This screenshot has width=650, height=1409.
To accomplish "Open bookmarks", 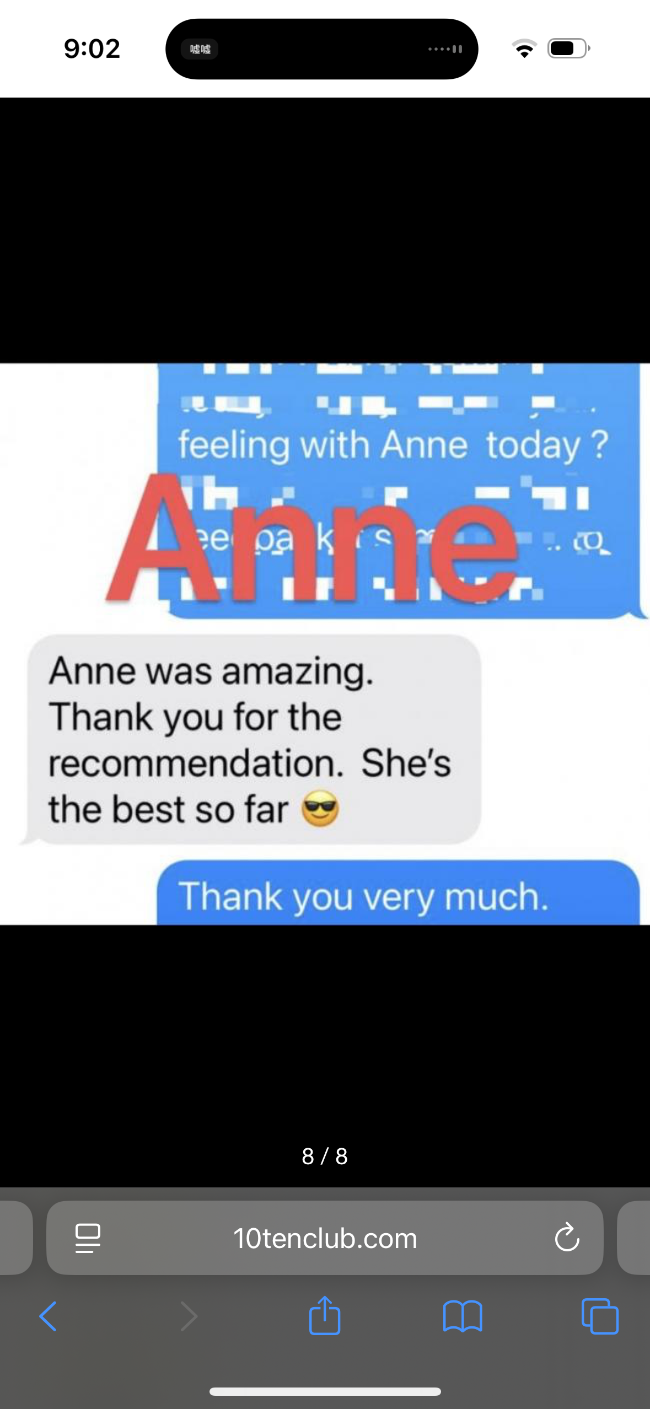I will coord(462,1316).
